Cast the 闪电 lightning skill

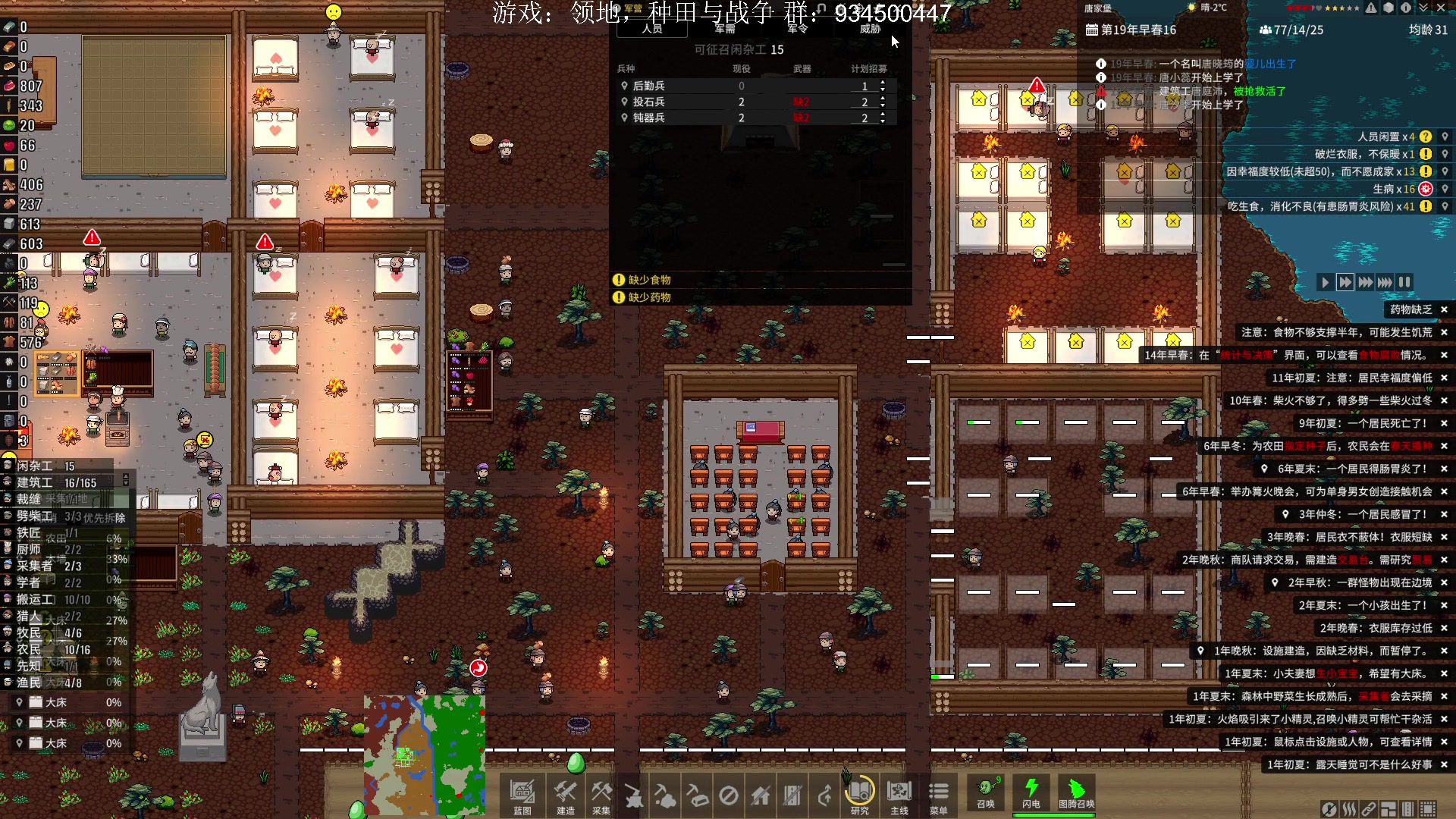[x=1031, y=792]
